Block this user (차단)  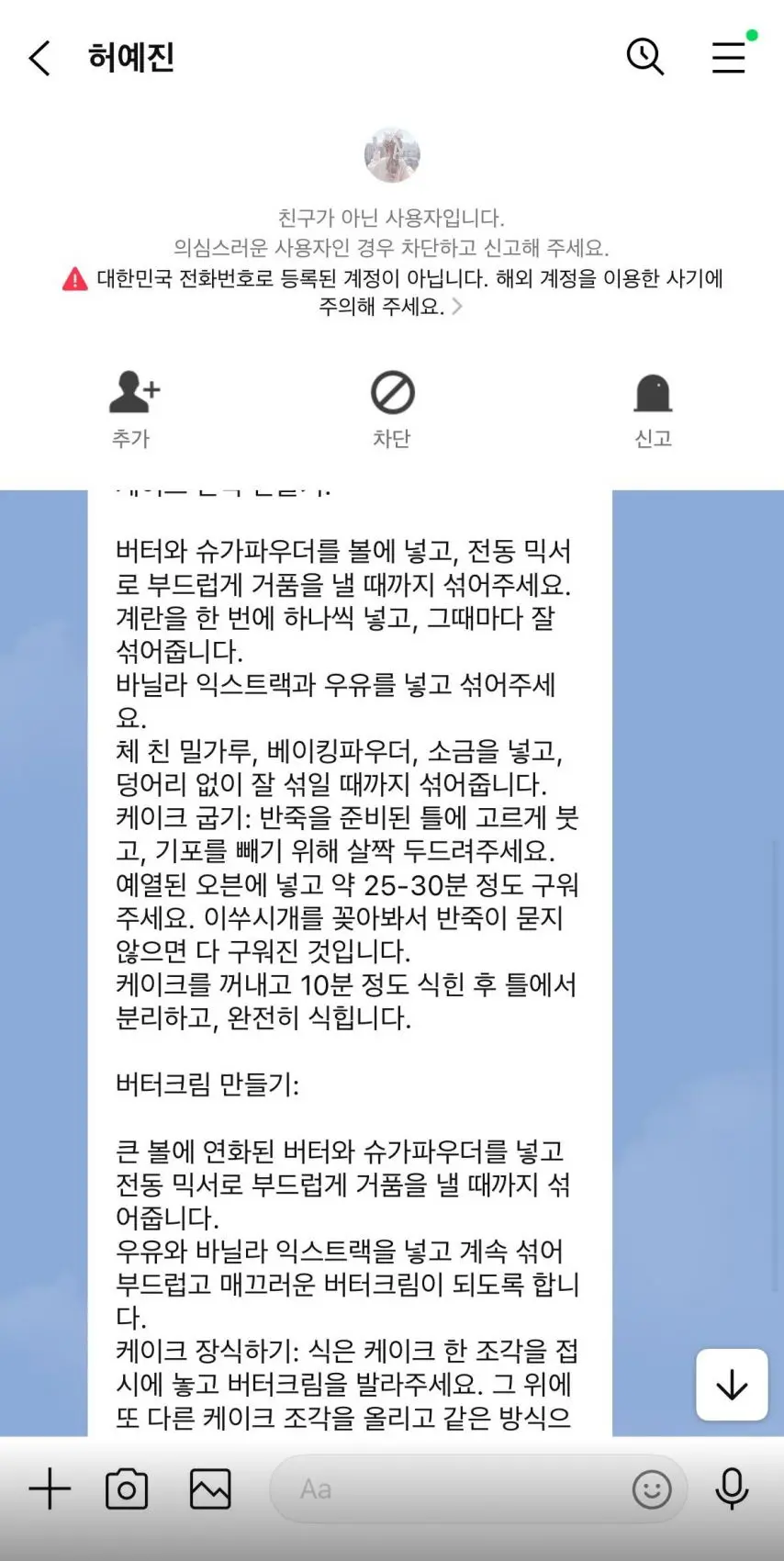coord(392,409)
